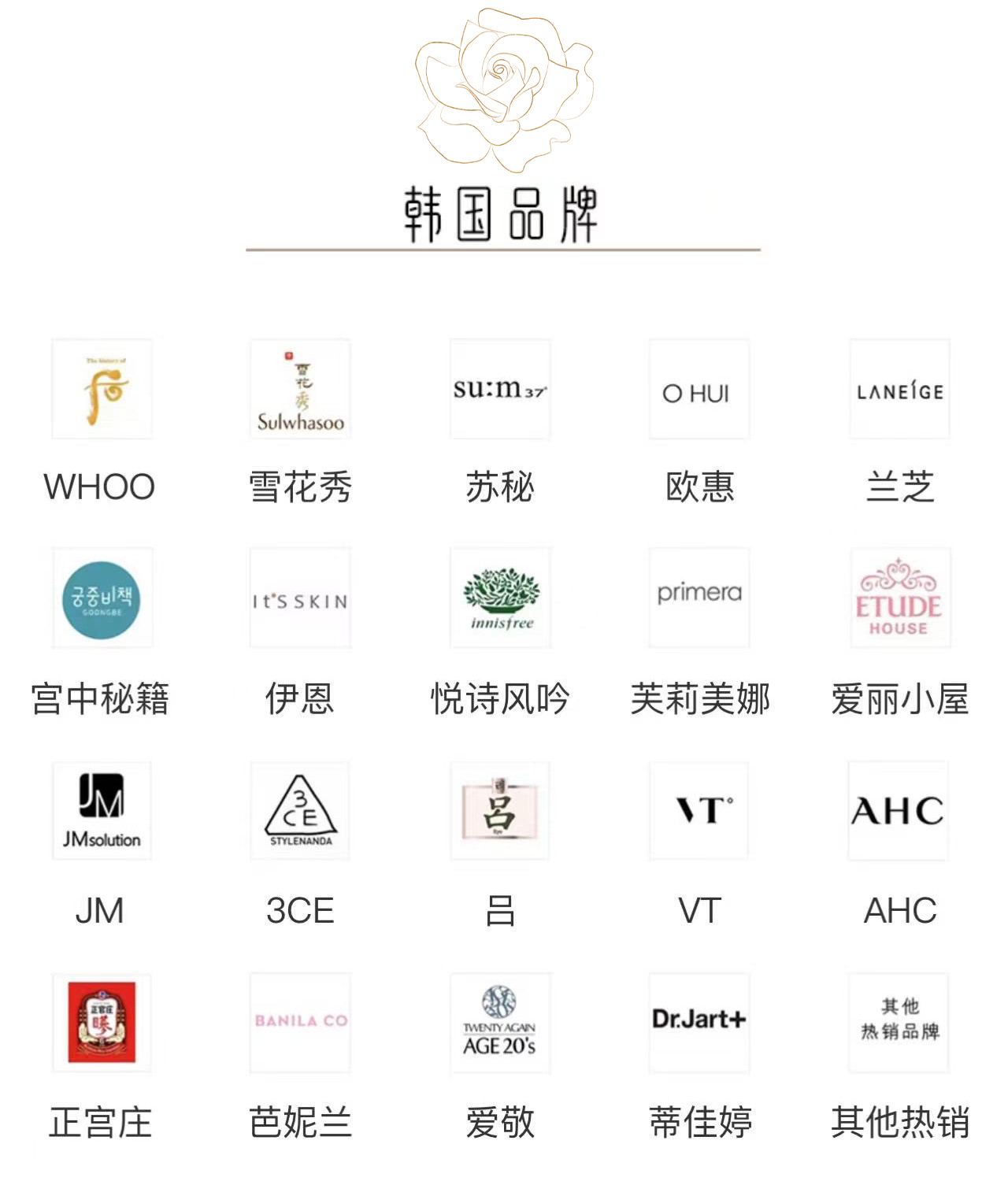This screenshot has width=1008, height=1181.
Task: Select the 宫中秘籍 brand tile
Action: pyautogui.click(x=102, y=598)
